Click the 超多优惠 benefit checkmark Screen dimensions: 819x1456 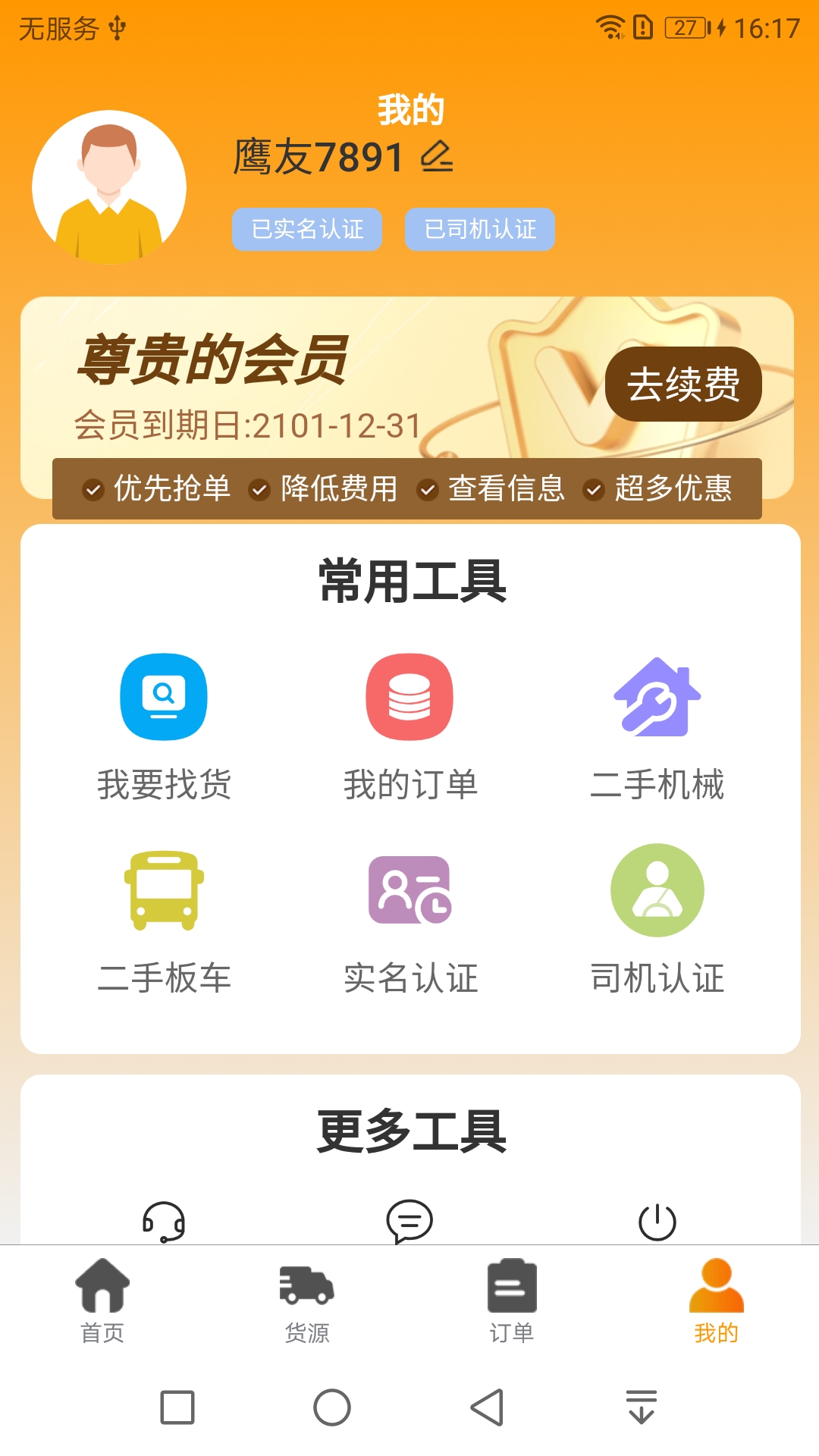click(593, 490)
